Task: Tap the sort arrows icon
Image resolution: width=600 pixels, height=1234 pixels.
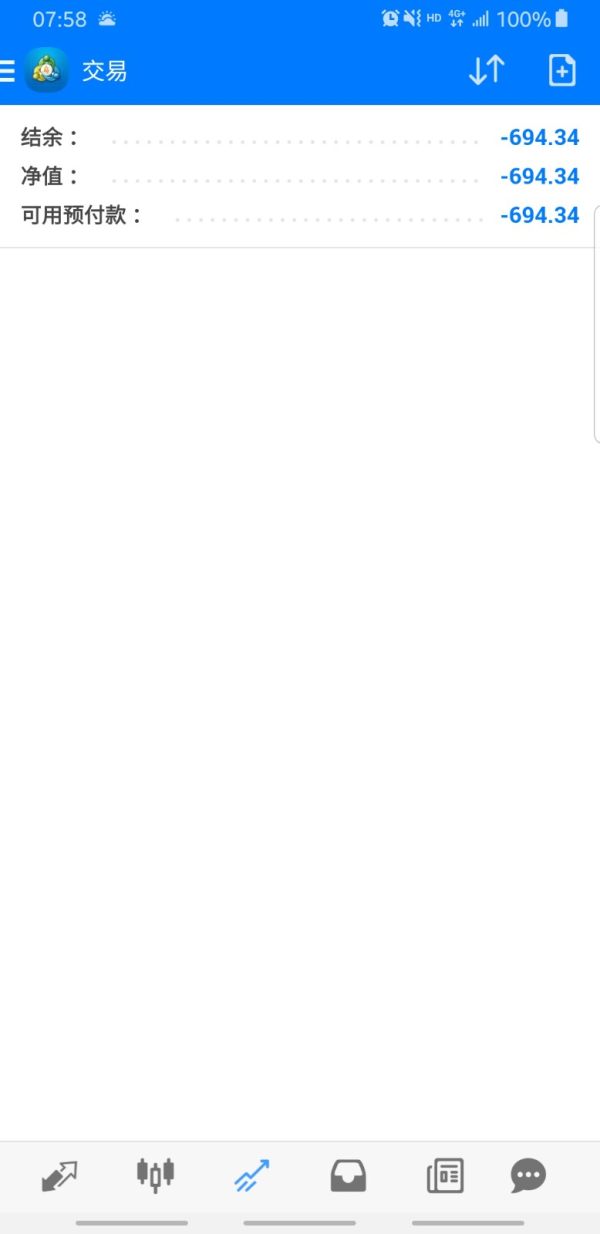Action: (487, 70)
